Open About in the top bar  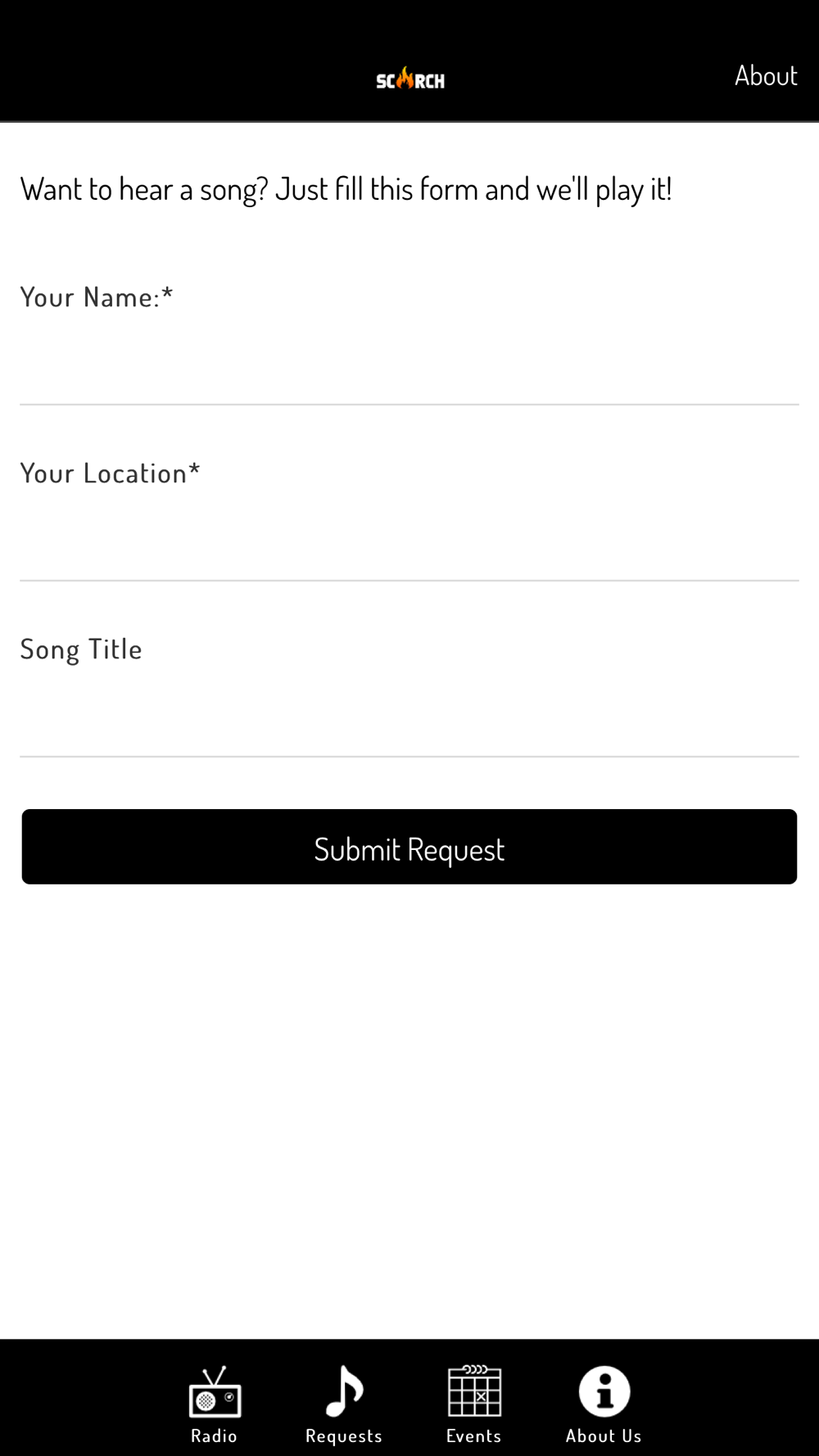point(765,75)
